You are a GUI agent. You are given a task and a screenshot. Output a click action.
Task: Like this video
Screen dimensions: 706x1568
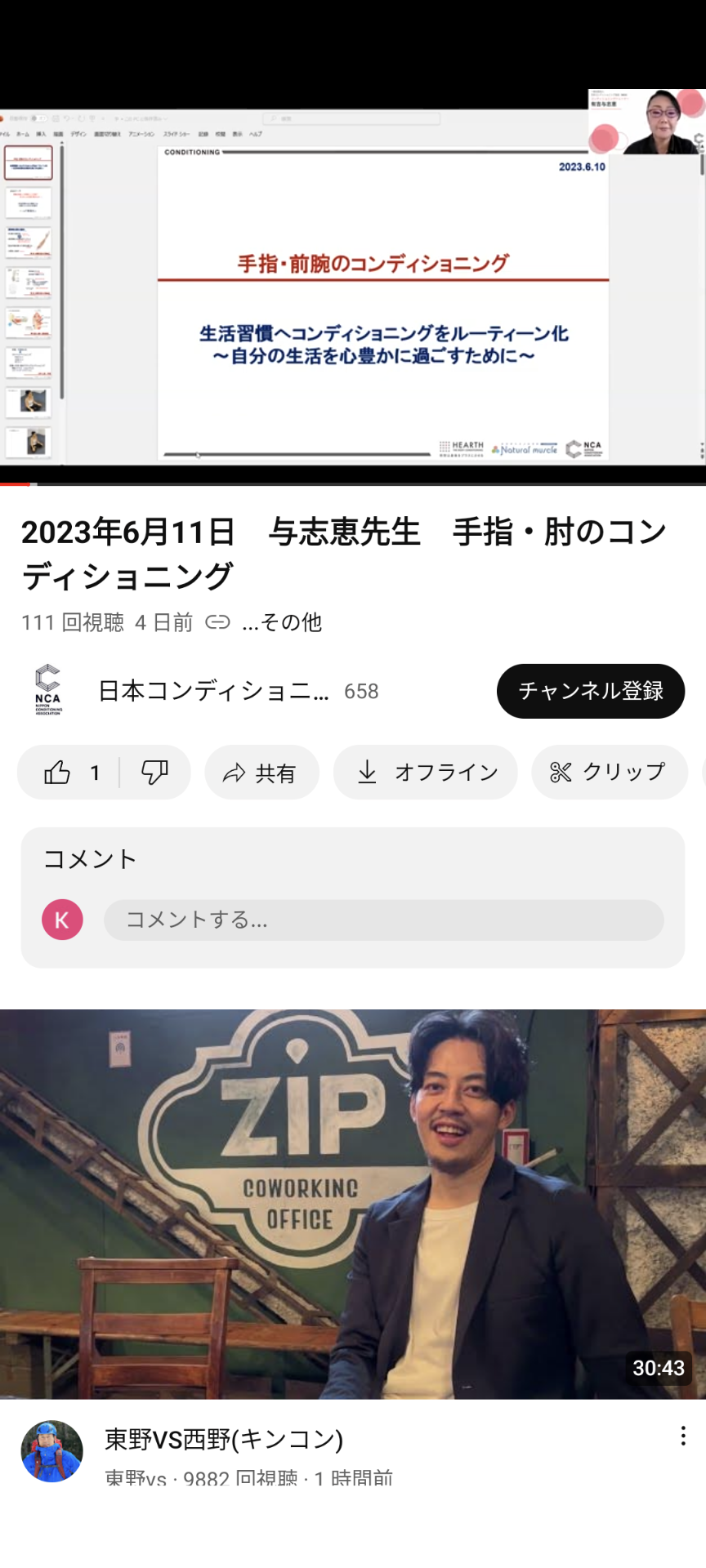click(70, 773)
